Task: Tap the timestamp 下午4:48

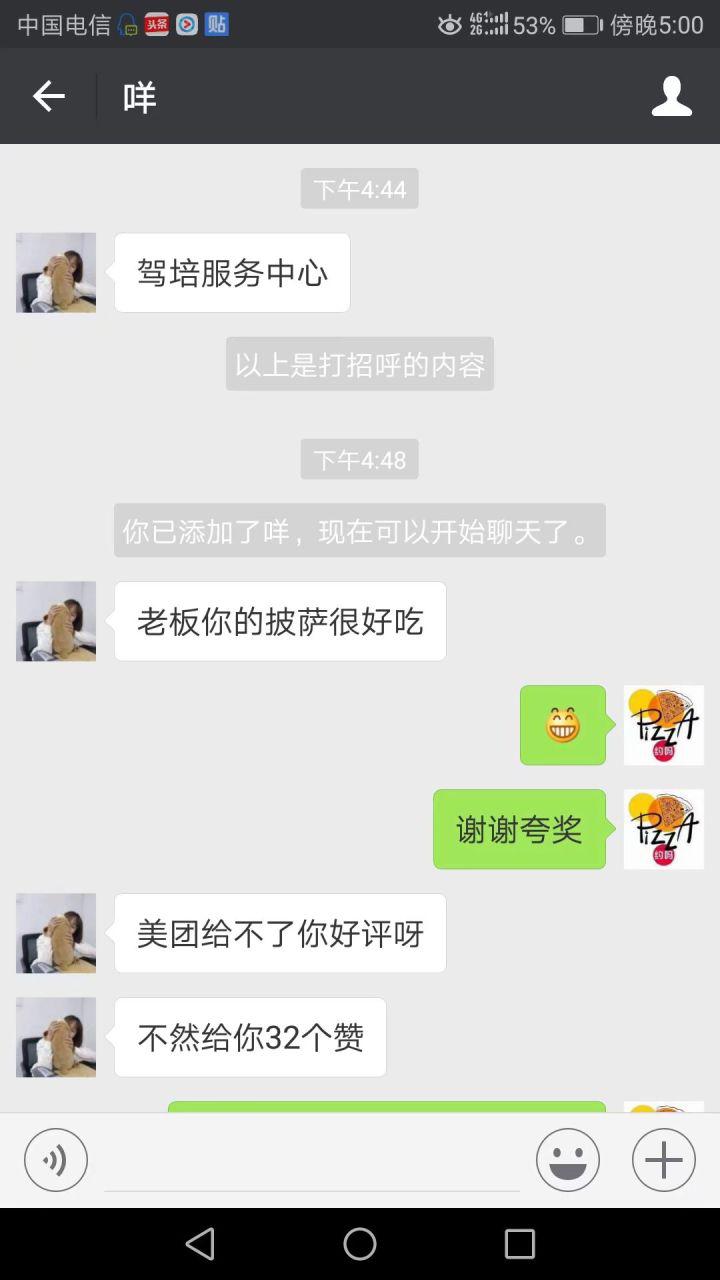Action: point(359,459)
